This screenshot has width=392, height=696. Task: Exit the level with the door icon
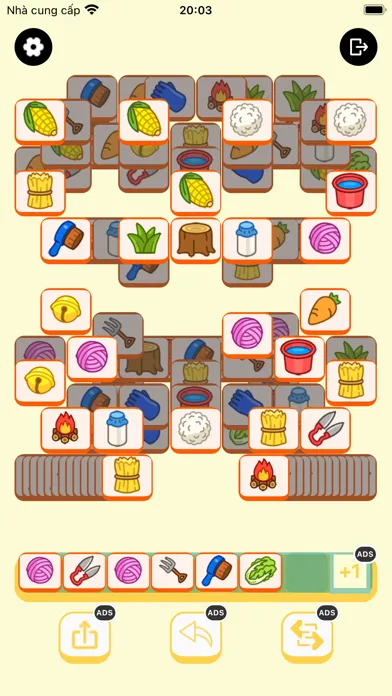[358, 47]
